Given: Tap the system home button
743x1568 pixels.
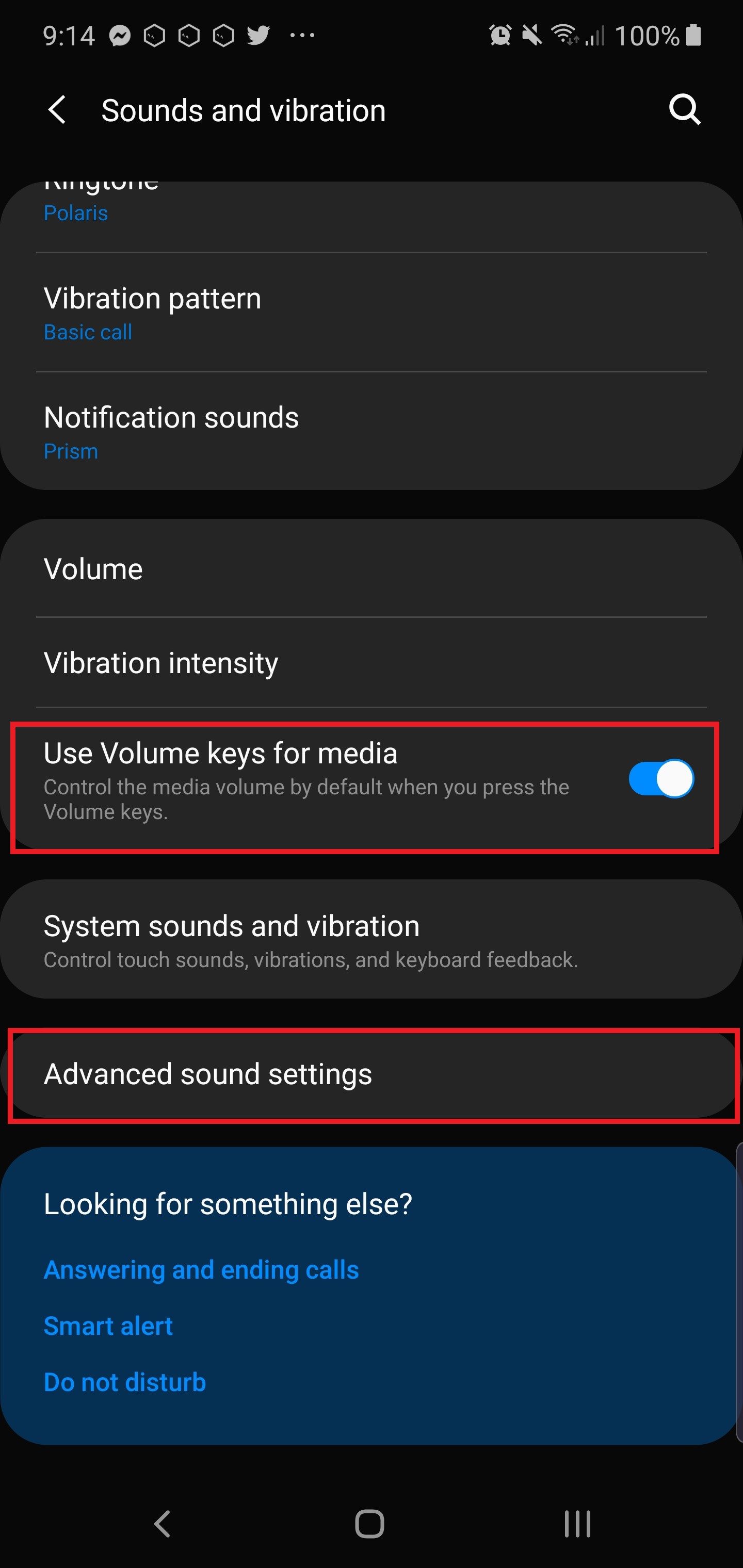Looking at the screenshot, I should pyautogui.click(x=369, y=1524).
